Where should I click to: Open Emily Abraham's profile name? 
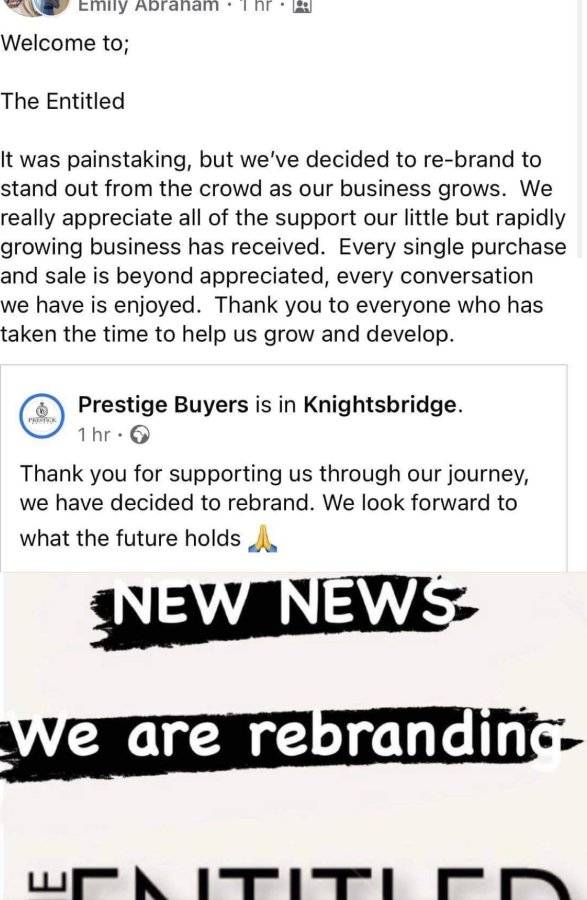148,6
